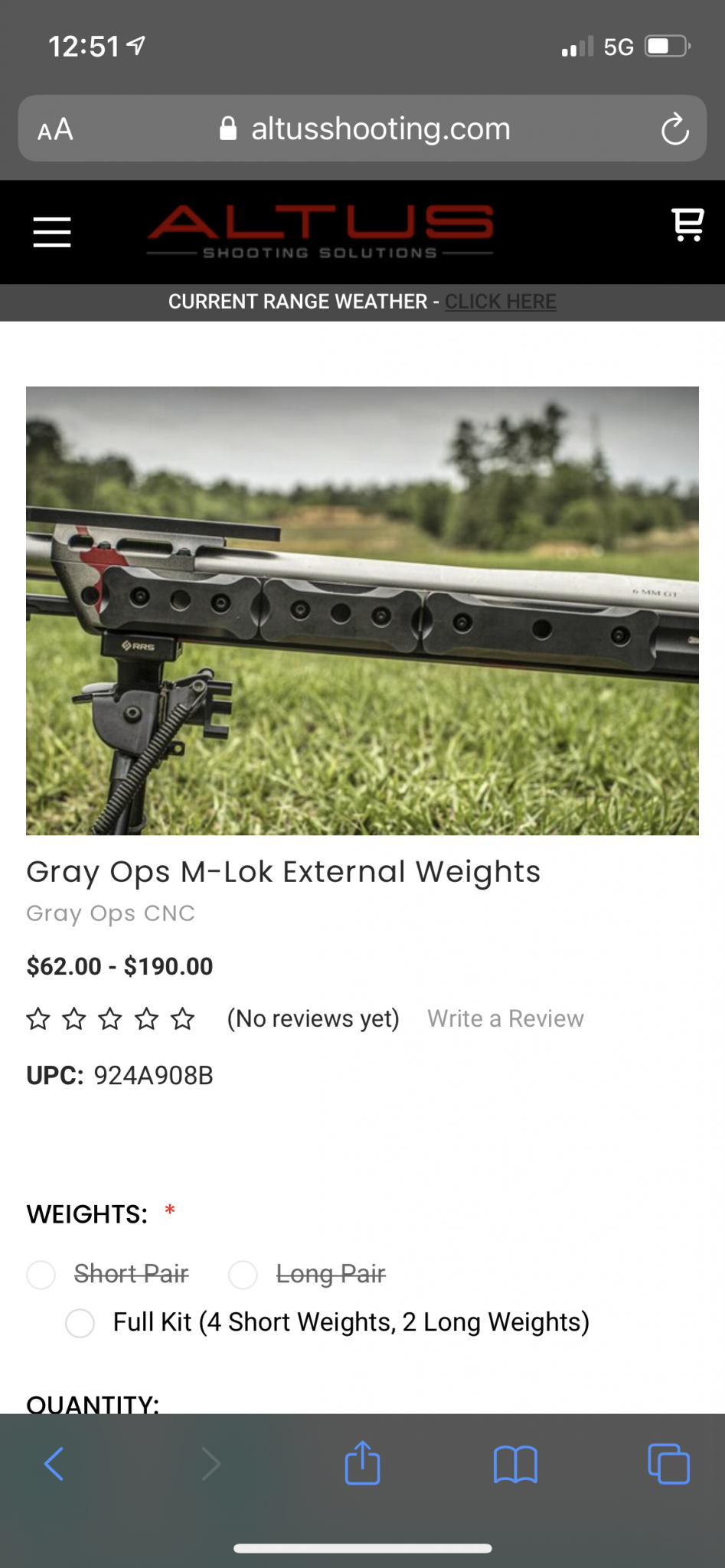Open the hamburger menu
The image size is (725, 1568).
[x=52, y=232]
